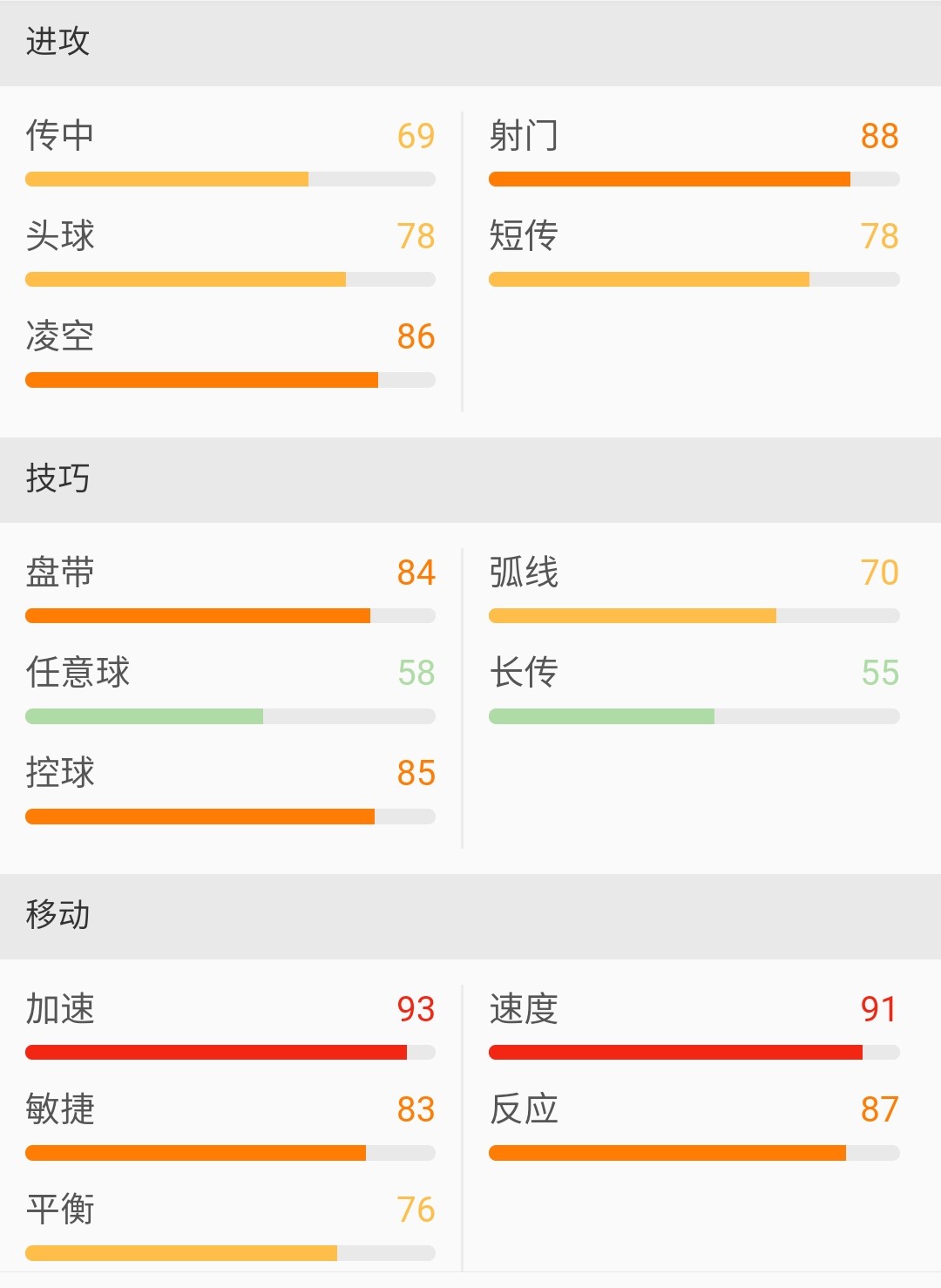Image resolution: width=941 pixels, height=1288 pixels.
Task: Click the 控球 stat label
Action: click(x=59, y=774)
